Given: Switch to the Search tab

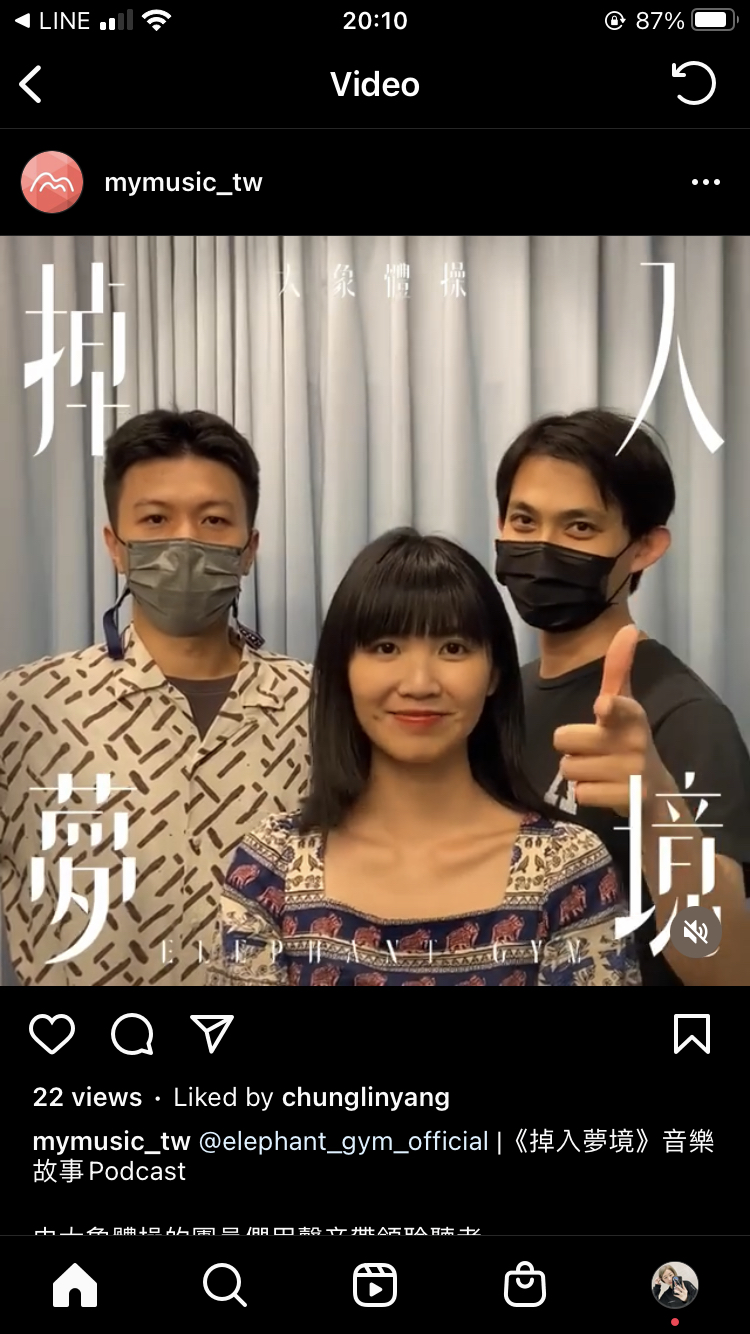Looking at the screenshot, I should [x=225, y=1285].
